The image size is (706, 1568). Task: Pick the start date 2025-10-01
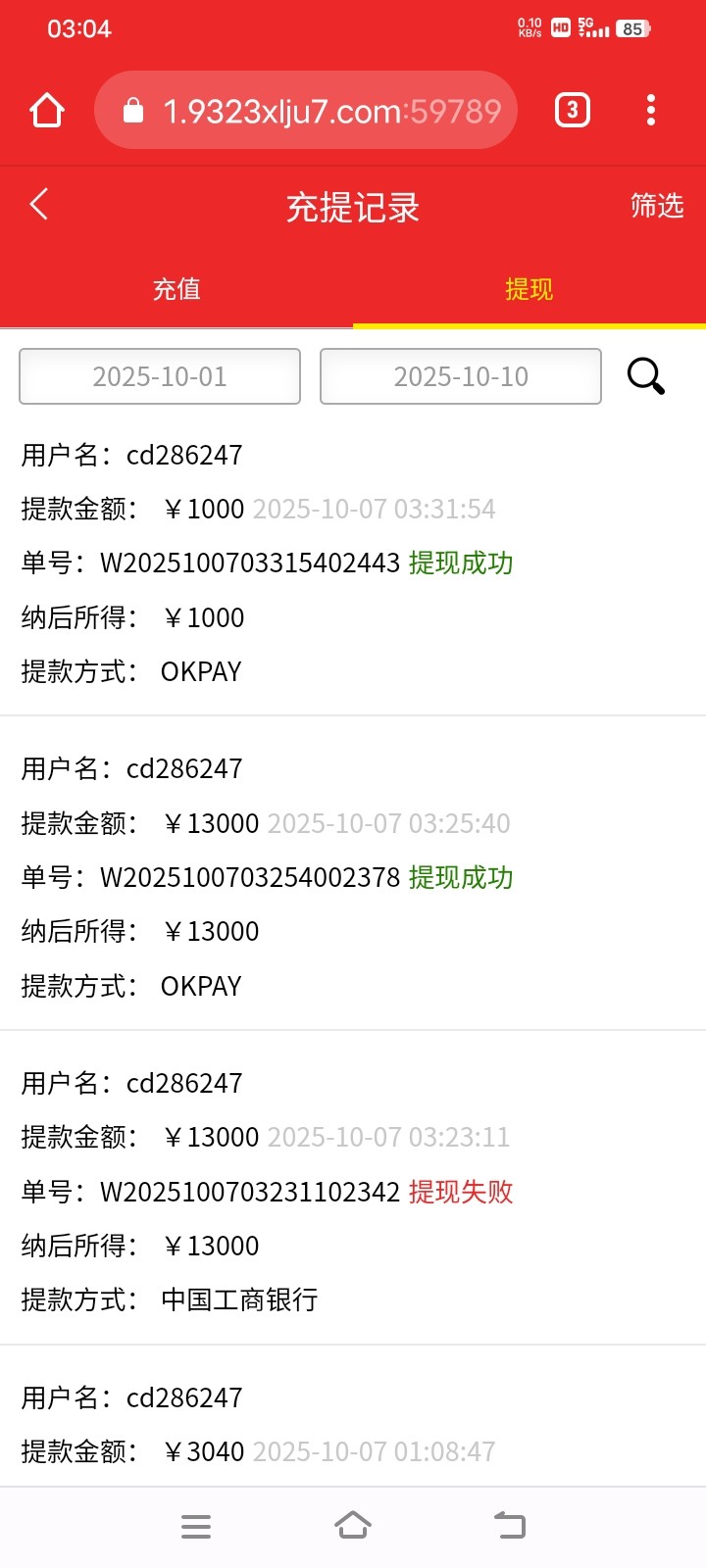(160, 376)
